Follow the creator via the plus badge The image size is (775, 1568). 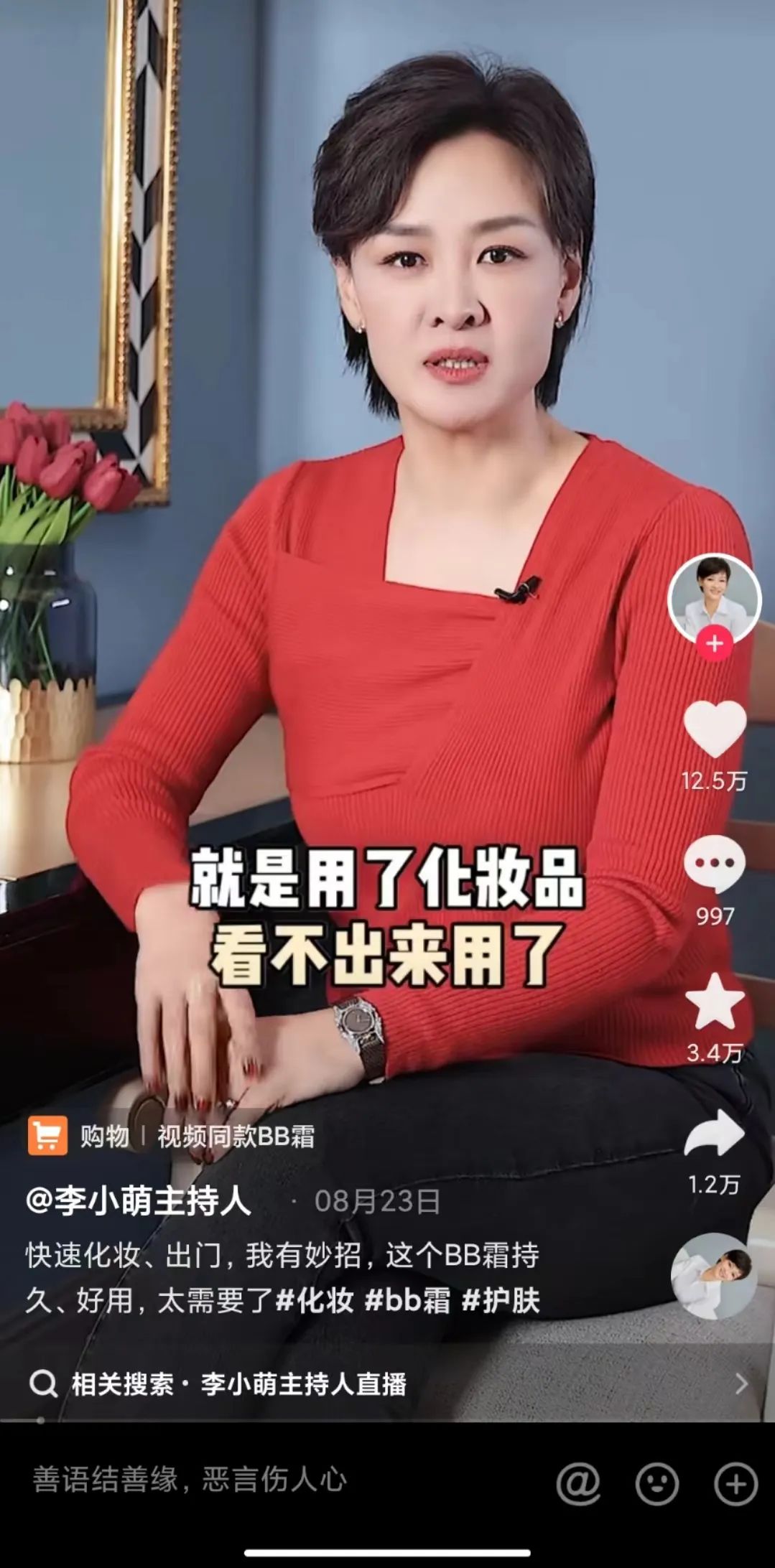[714, 643]
